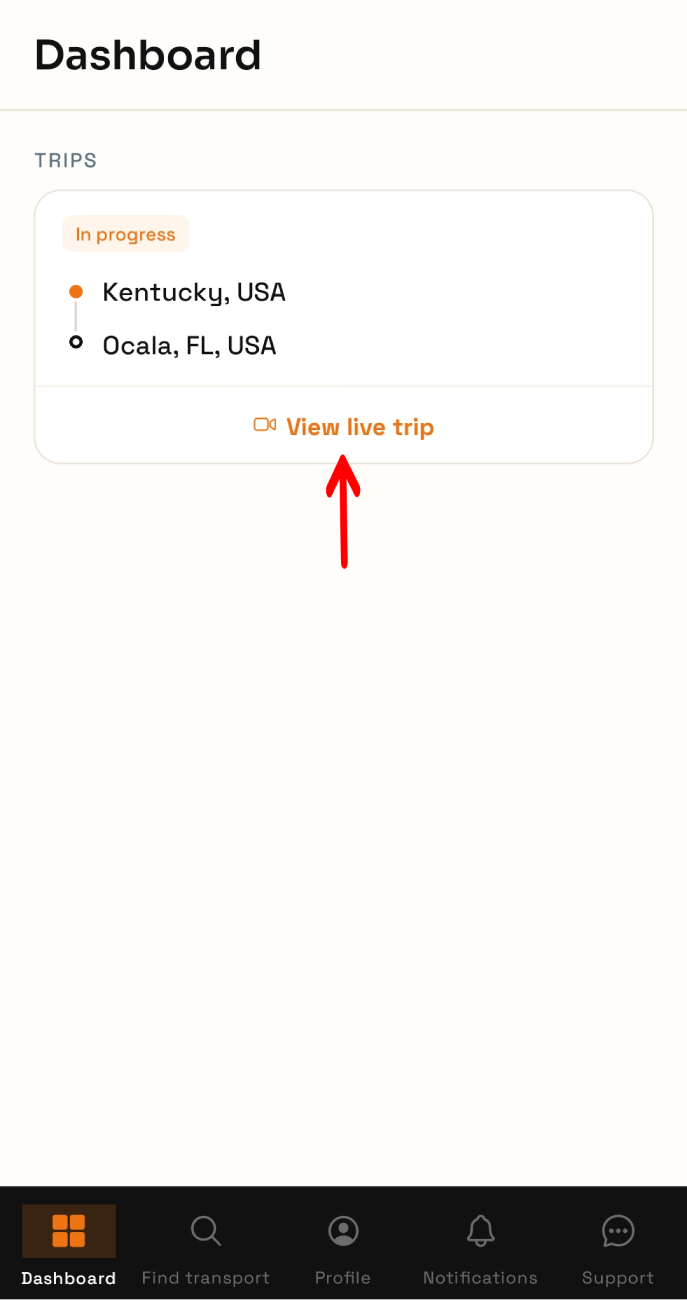Select the Dashboard tab
This screenshot has width=687, height=1300.
coord(69,1245)
